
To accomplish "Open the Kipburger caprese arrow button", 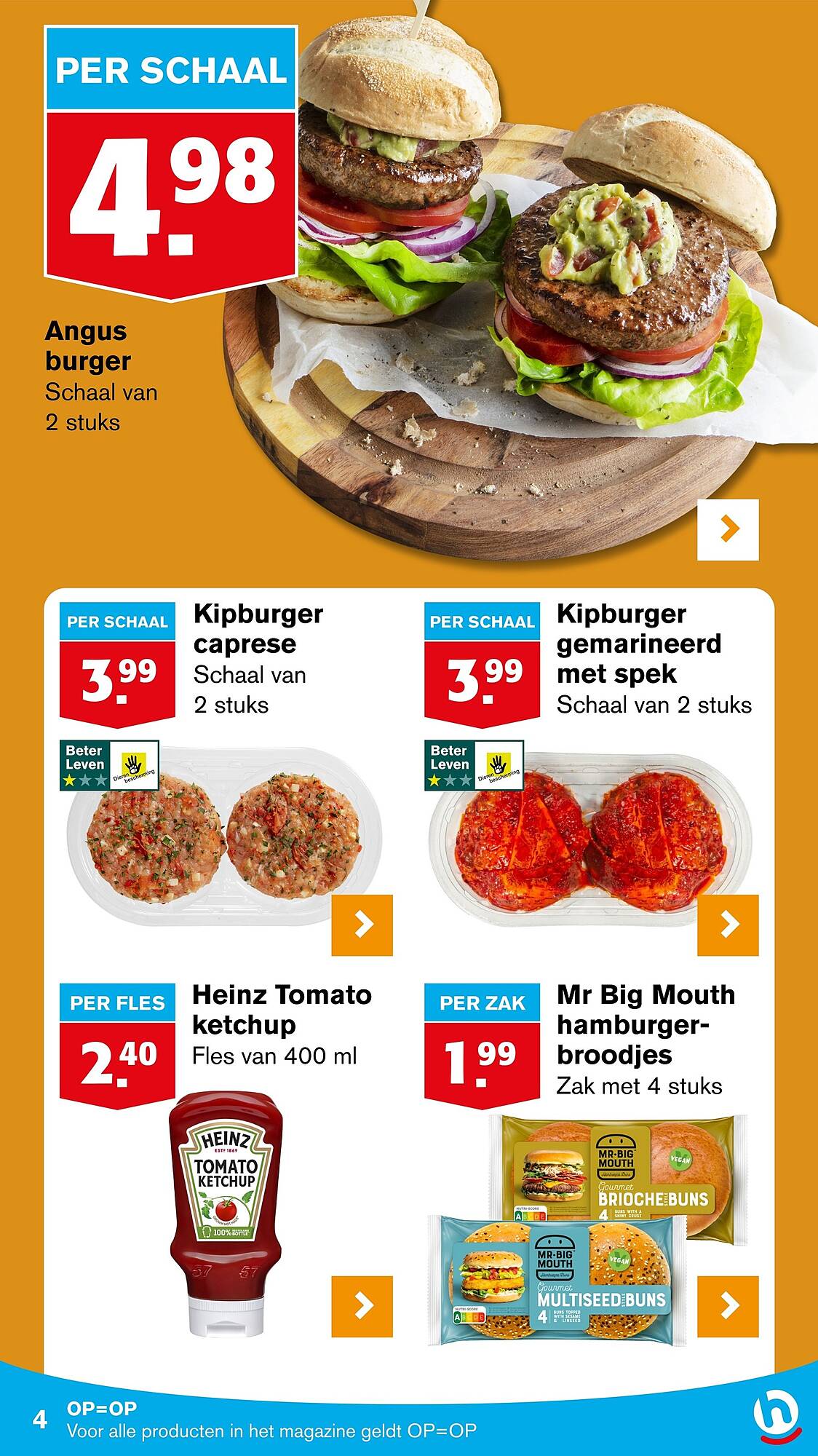I will [362, 925].
